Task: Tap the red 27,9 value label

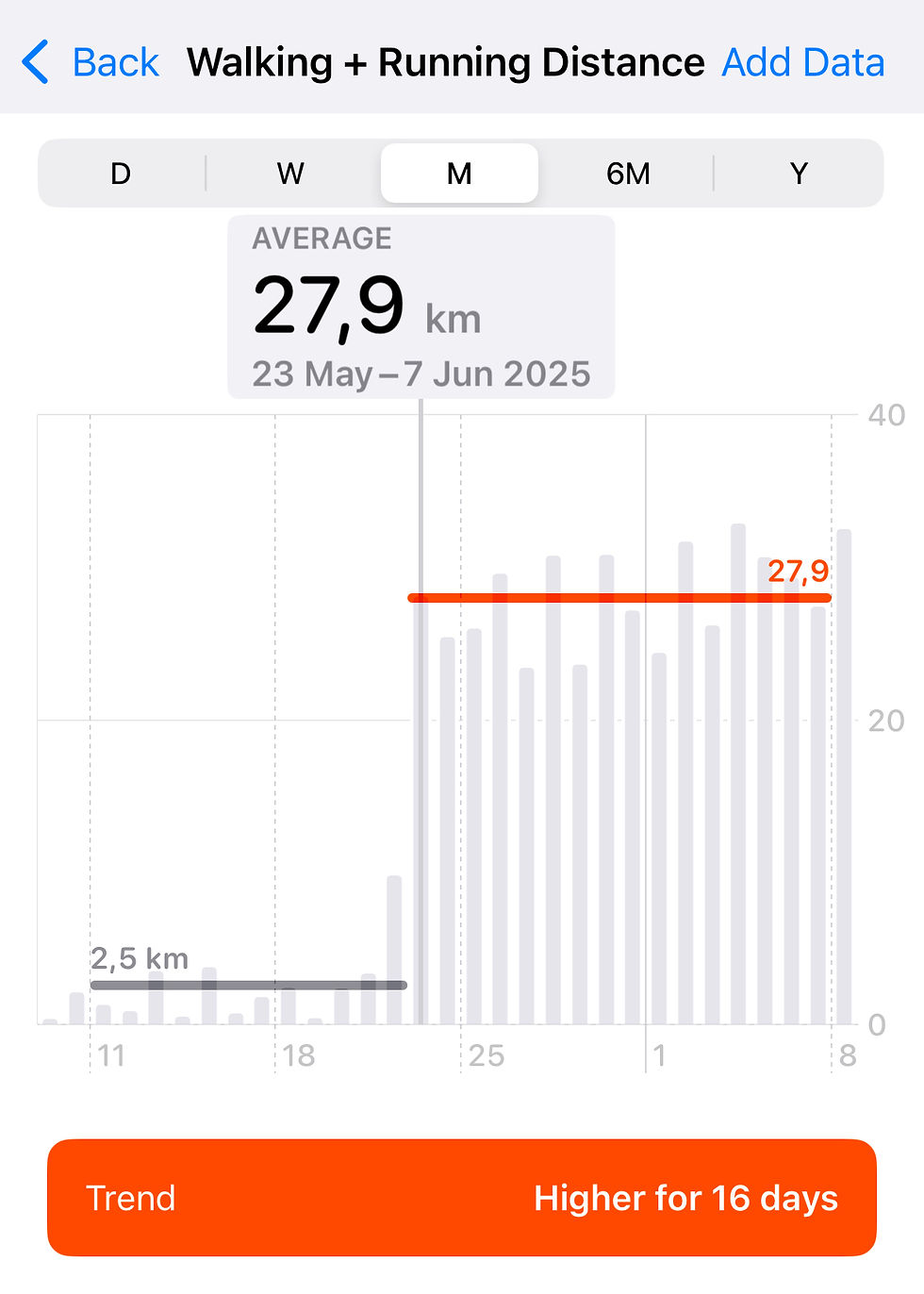Action: (798, 571)
